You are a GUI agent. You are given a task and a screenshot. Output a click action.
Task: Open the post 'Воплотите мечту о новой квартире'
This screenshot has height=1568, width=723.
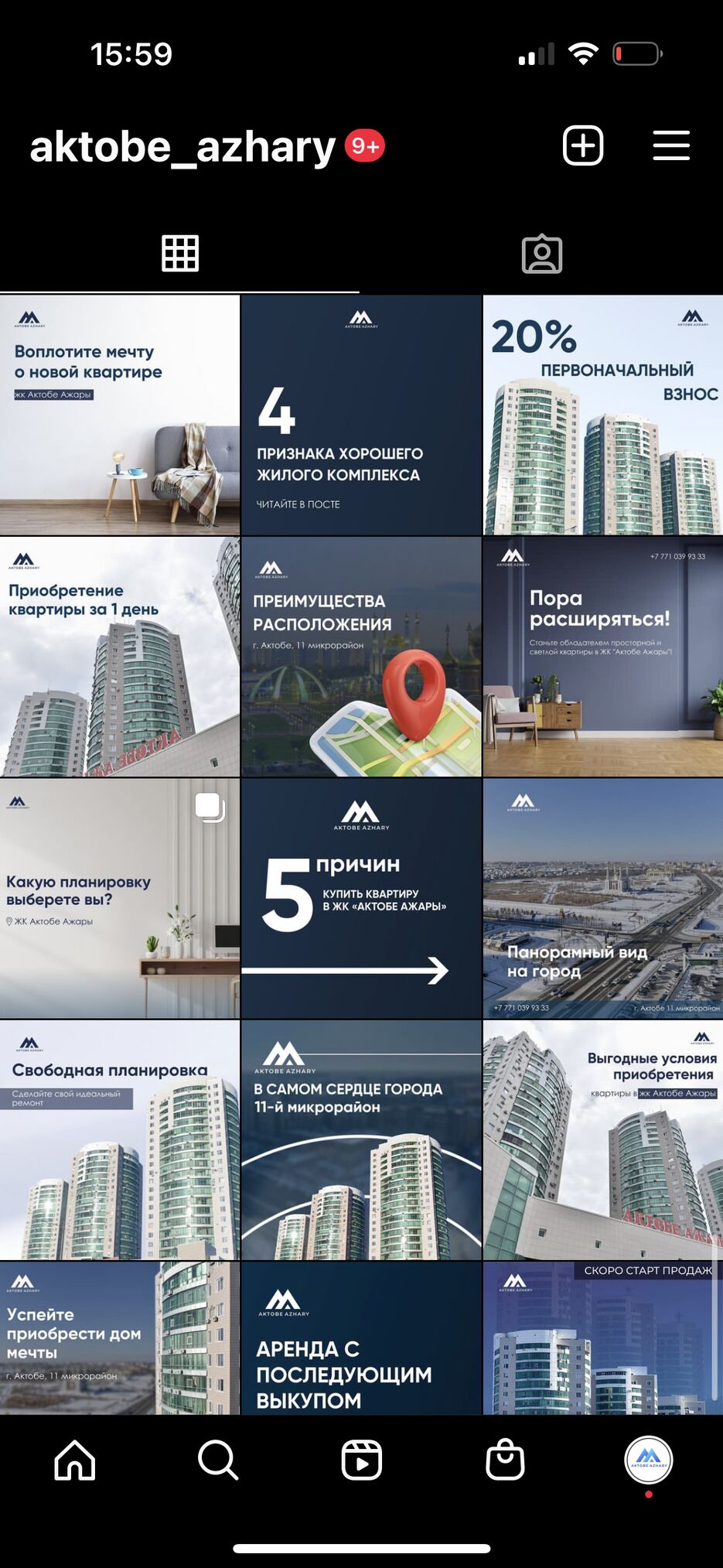click(120, 415)
